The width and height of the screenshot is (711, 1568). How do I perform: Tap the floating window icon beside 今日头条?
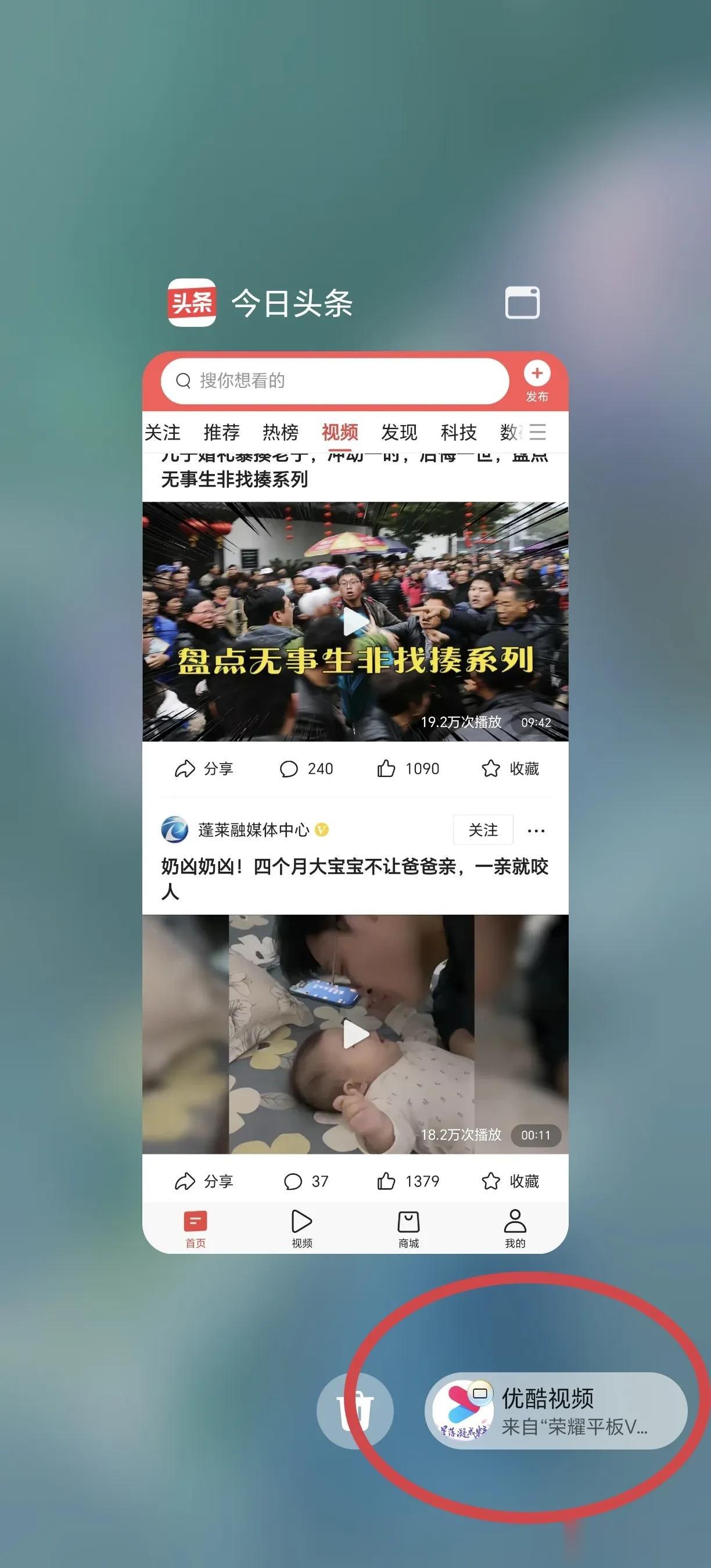(x=522, y=303)
